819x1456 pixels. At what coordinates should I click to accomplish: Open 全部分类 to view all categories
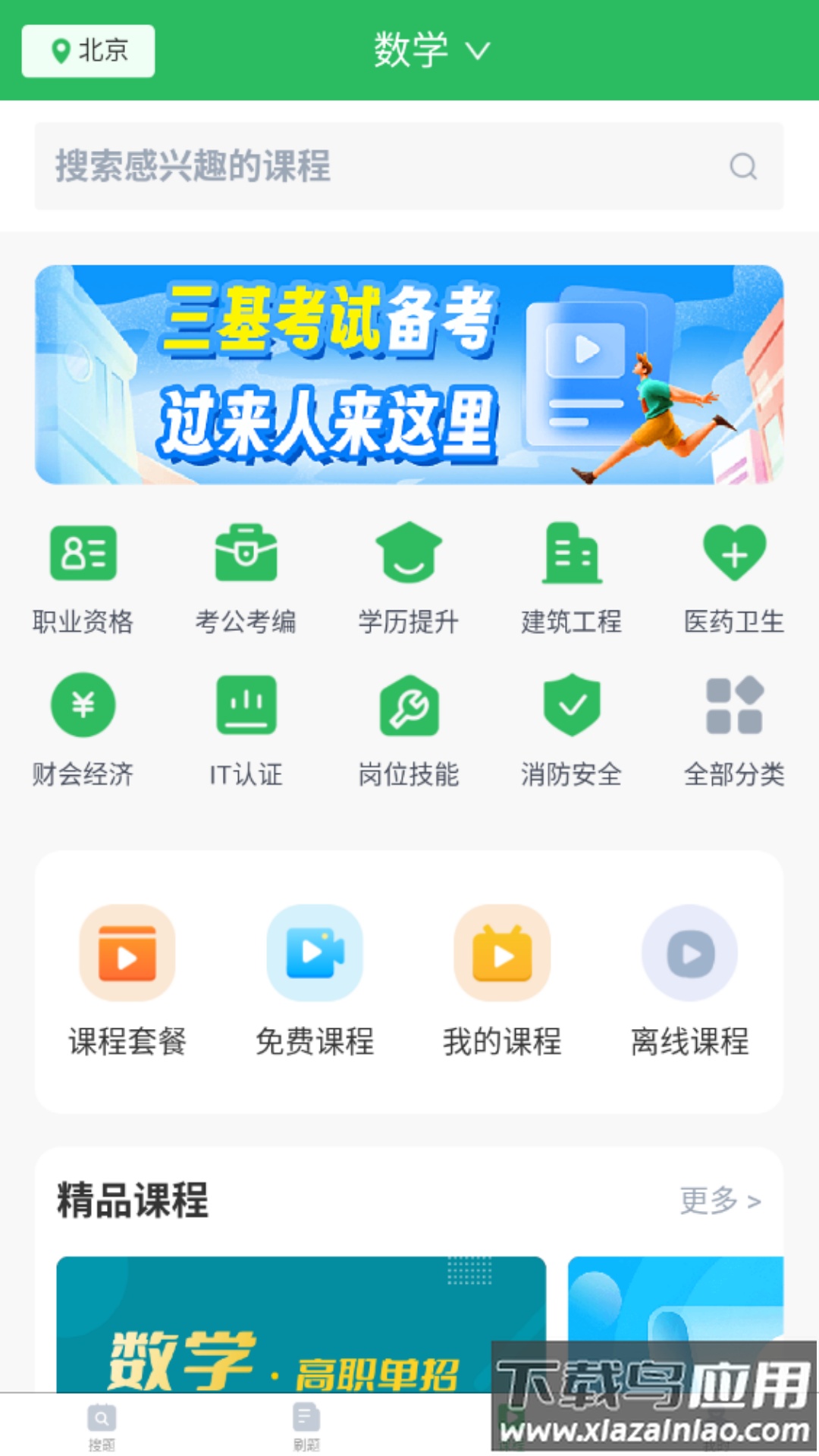pyautogui.click(x=734, y=705)
